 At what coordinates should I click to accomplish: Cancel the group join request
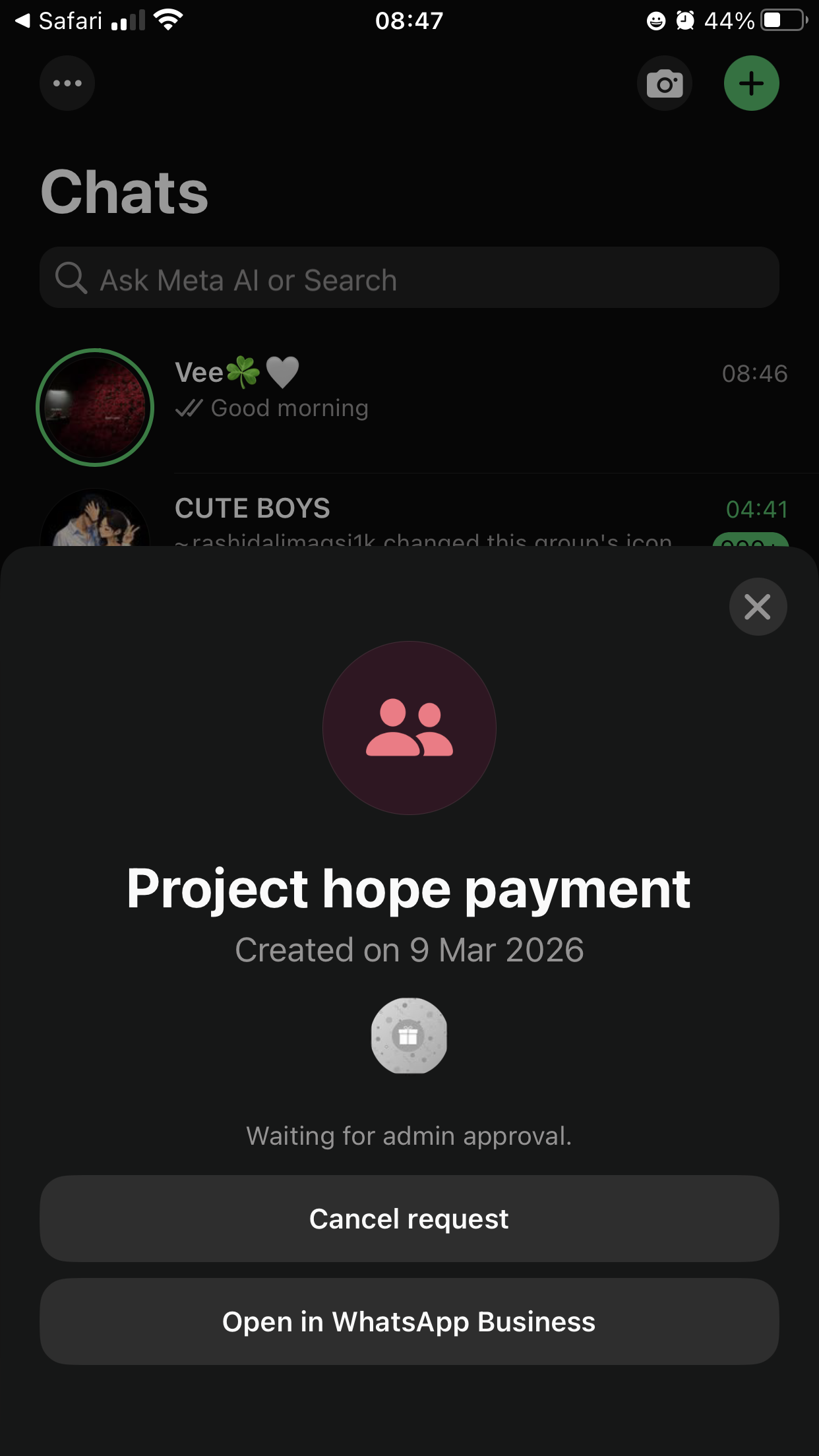[x=409, y=1219]
